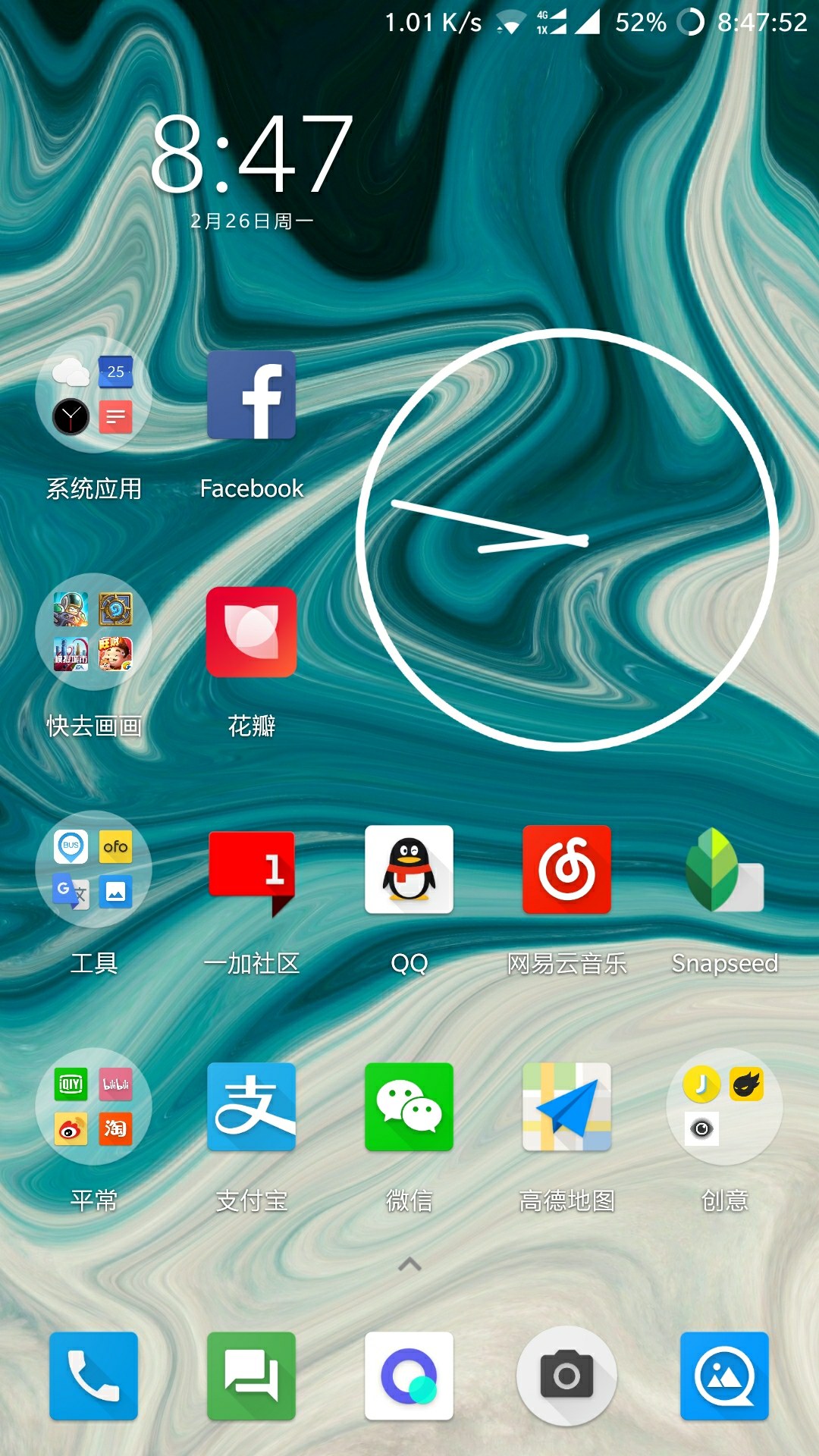Open the 系统应用 folder
Screen dimensions: 819x1456
[x=93, y=395]
